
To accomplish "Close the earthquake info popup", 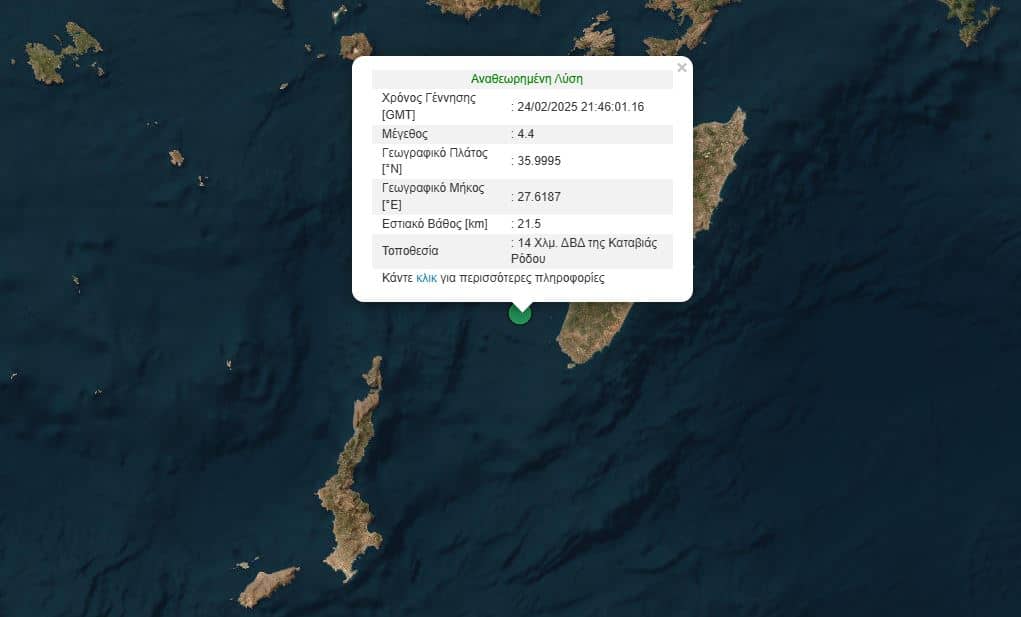I will point(682,68).
